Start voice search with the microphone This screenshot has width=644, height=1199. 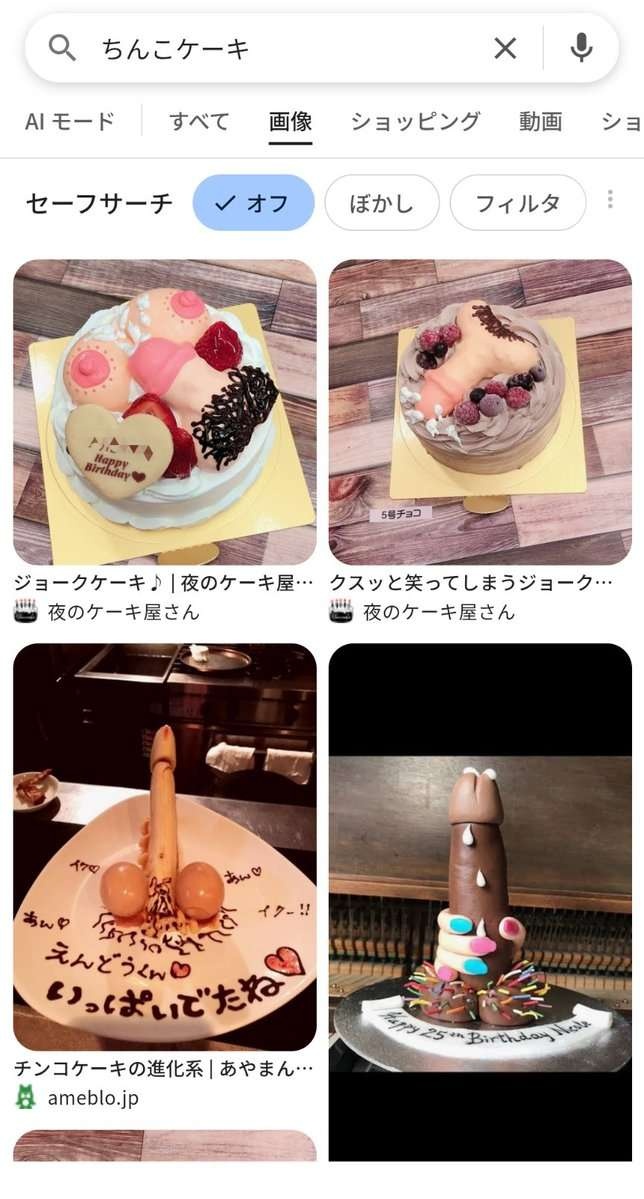coord(581,48)
